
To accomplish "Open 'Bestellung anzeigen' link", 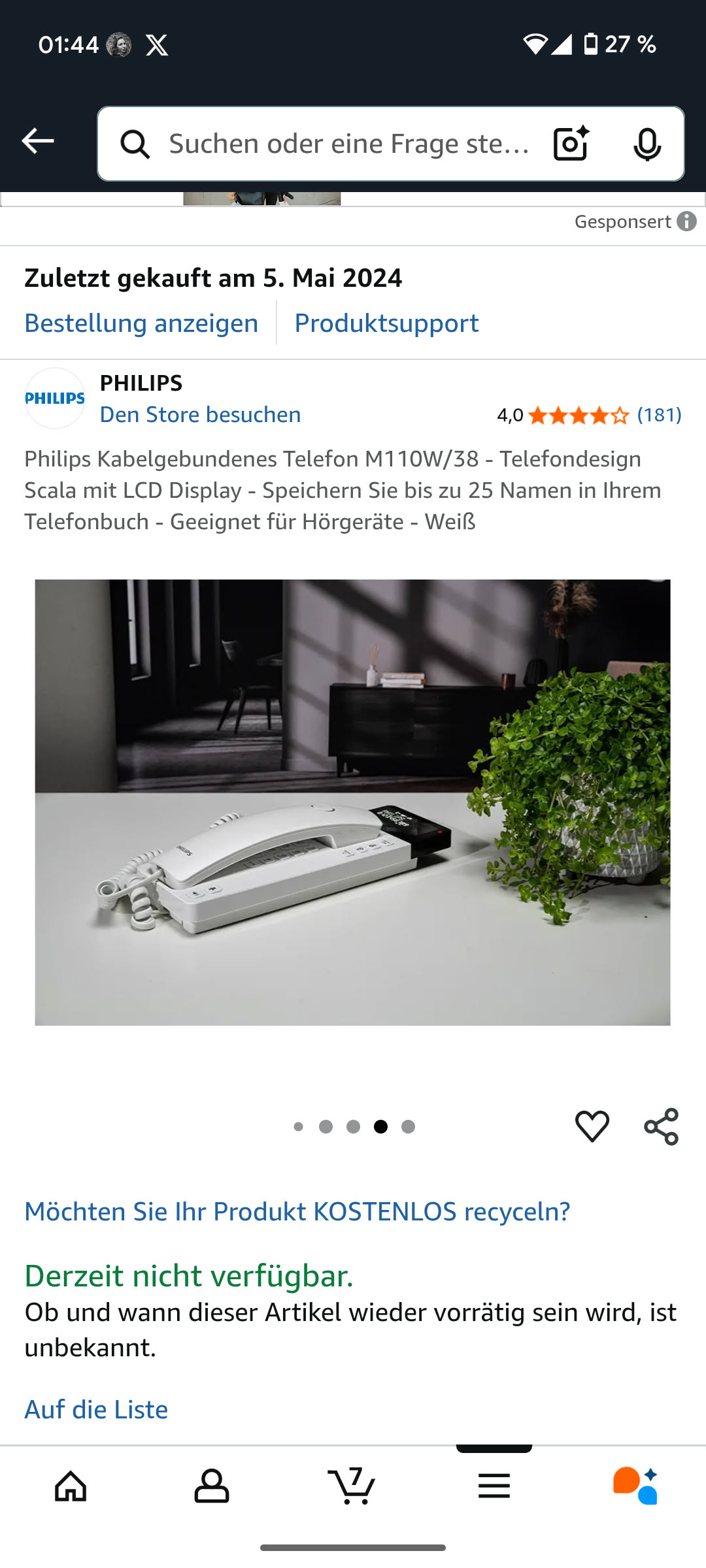I will (x=141, y=323).
